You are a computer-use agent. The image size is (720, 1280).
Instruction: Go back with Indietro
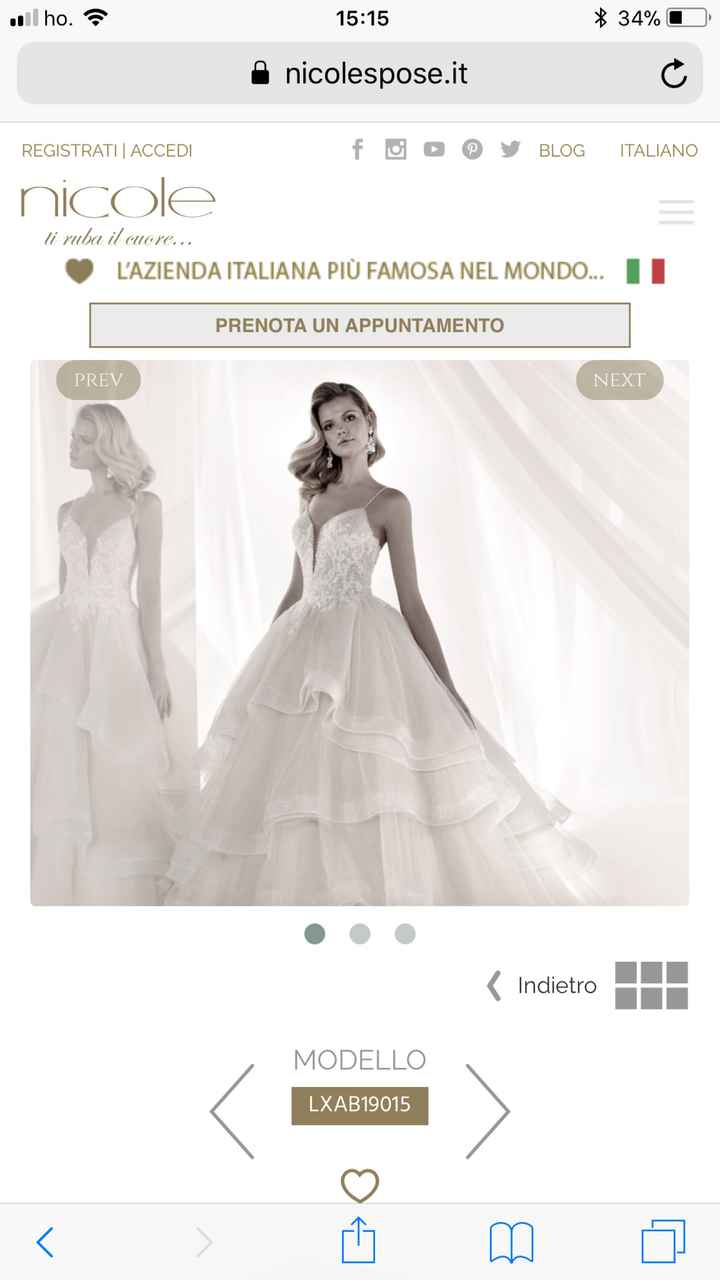point(543,985)
